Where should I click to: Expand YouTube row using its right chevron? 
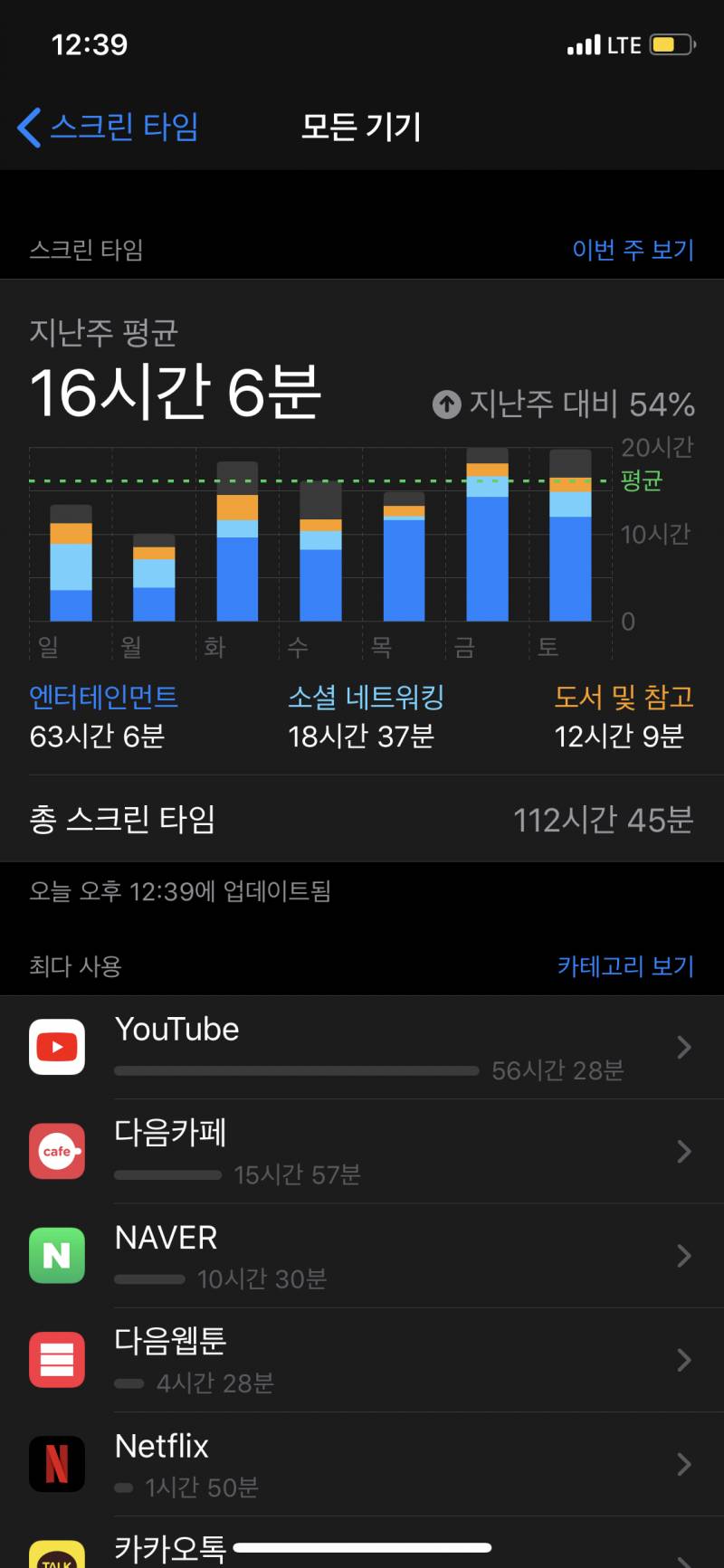(x=683, y=1047)
